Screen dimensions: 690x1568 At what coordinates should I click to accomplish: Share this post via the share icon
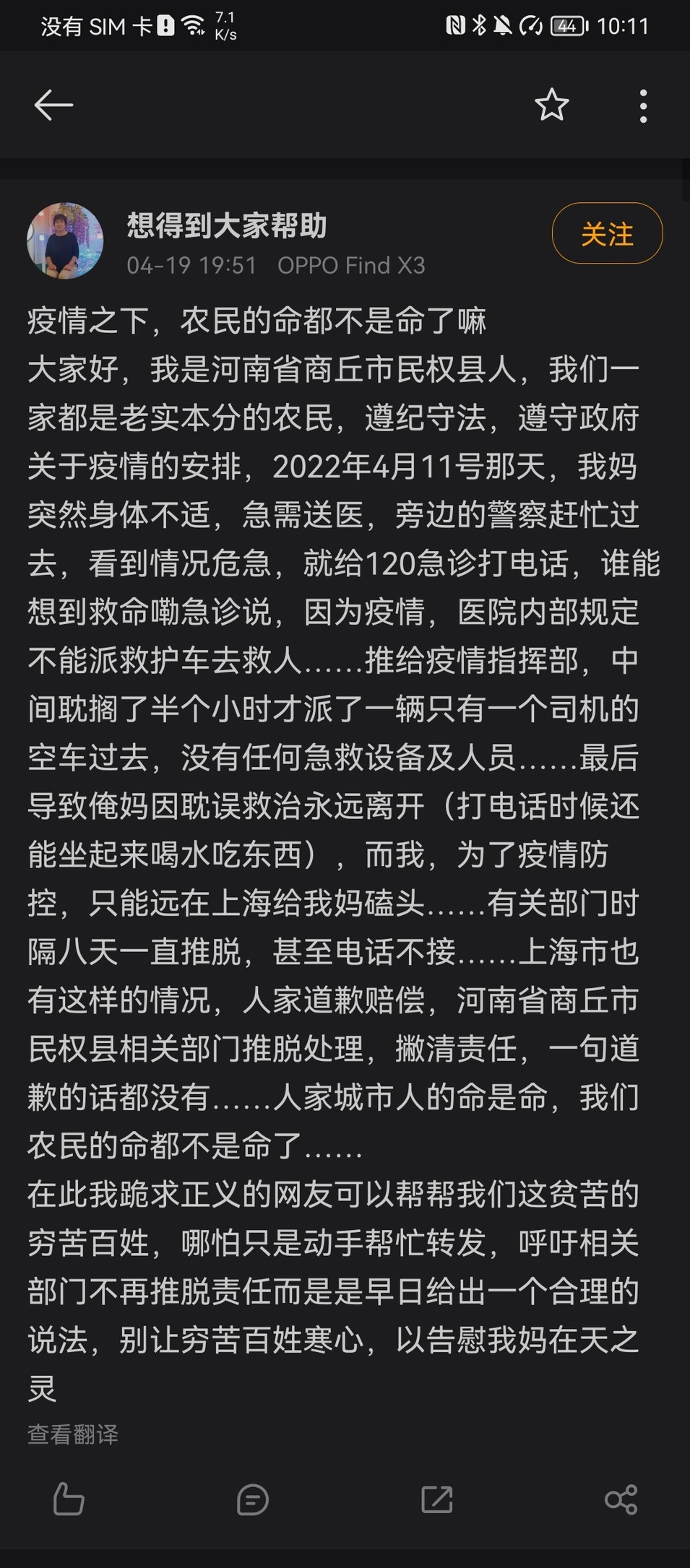pos(621,1499)
